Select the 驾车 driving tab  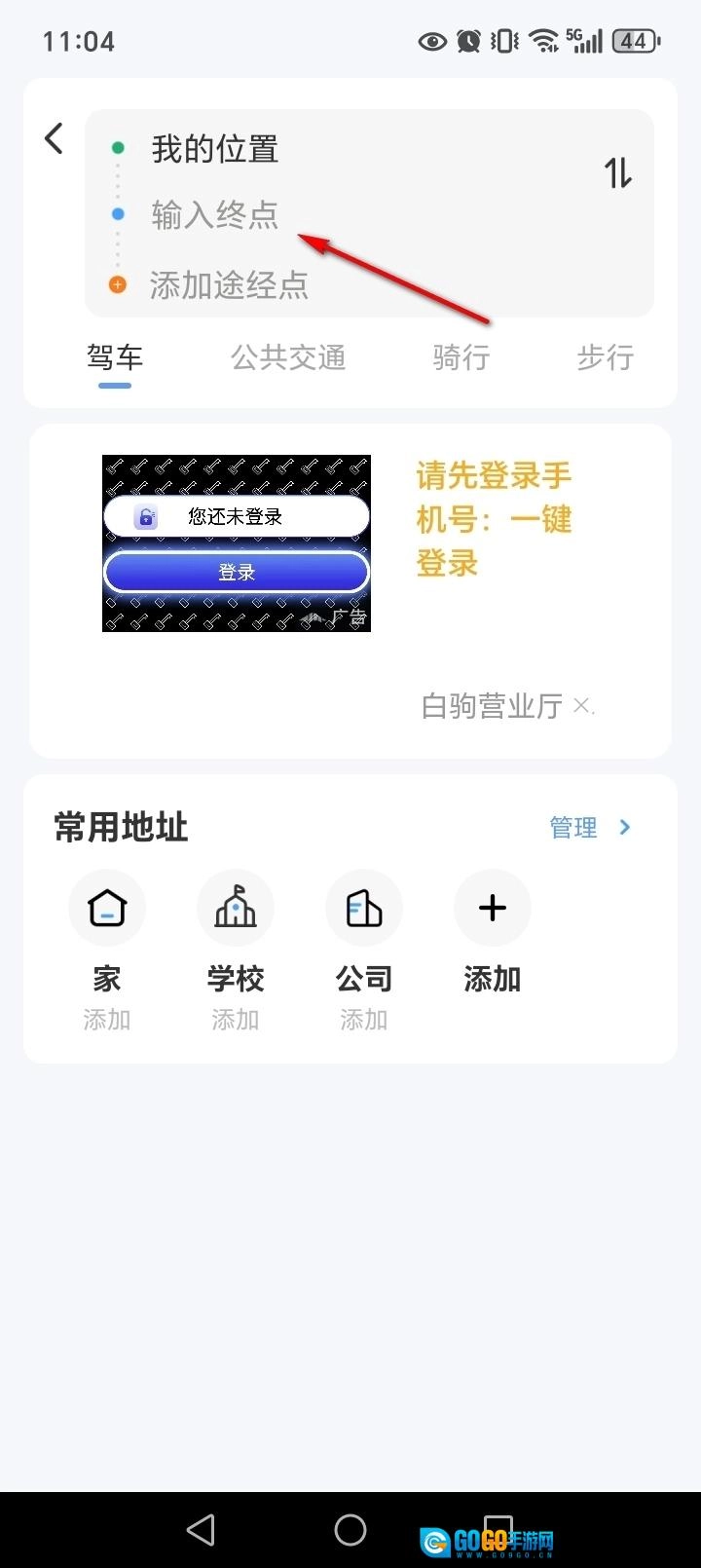pyautogui.click(x=115, y=358)
